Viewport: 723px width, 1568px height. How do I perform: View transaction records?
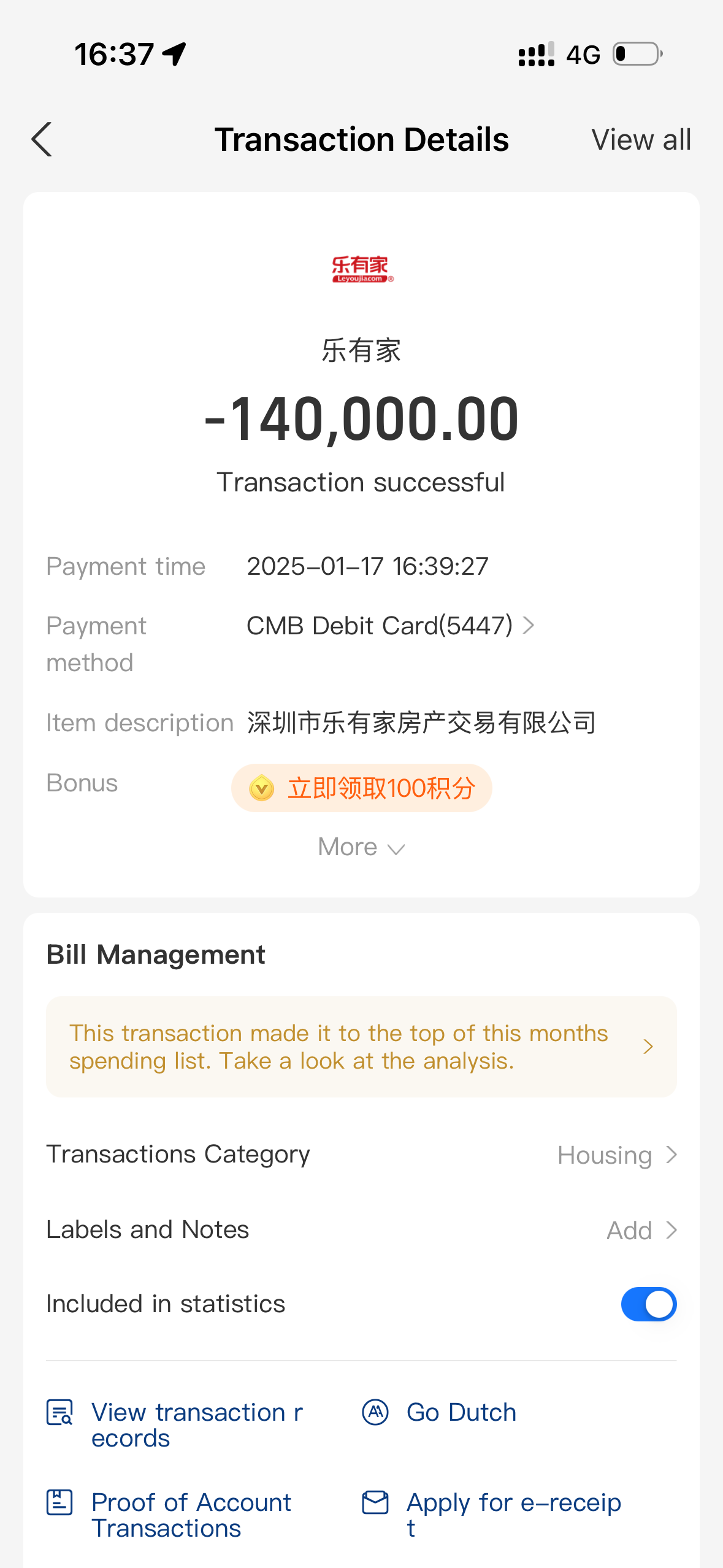point(175,1425)
